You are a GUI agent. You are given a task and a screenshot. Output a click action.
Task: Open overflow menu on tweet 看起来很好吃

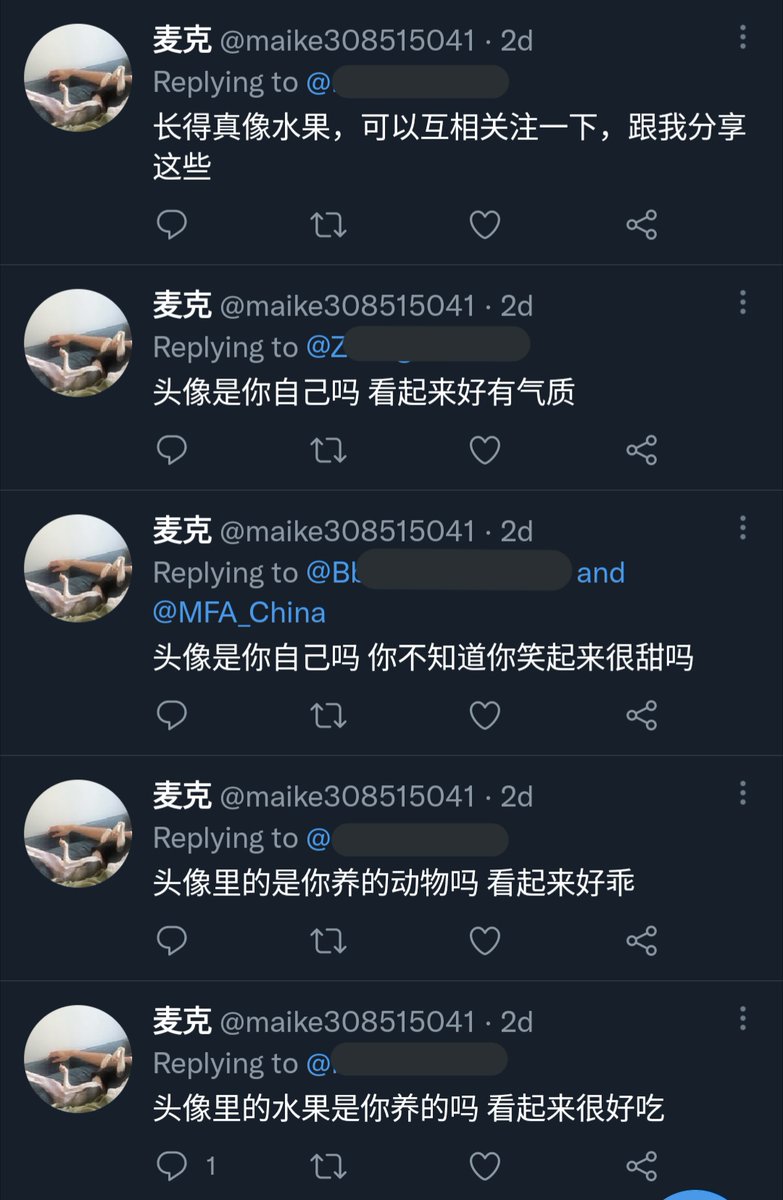pos(742,1019)
